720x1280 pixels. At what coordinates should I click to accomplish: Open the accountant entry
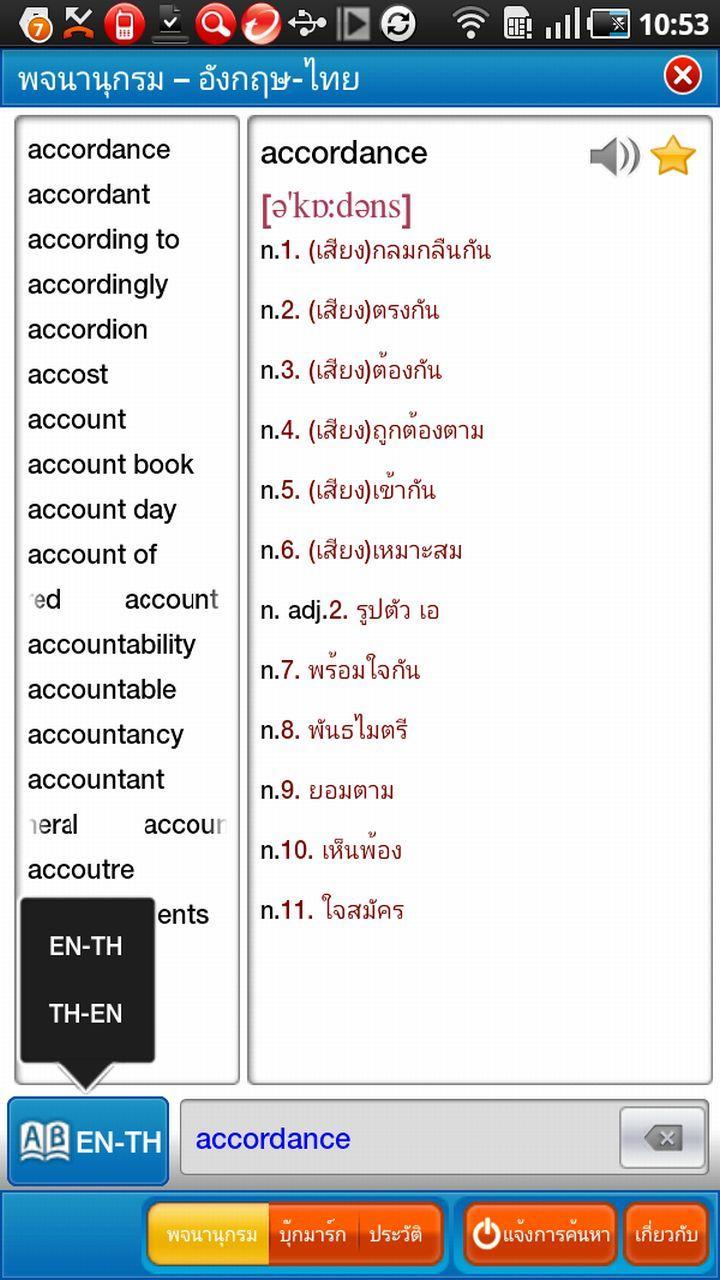[96, 779]
